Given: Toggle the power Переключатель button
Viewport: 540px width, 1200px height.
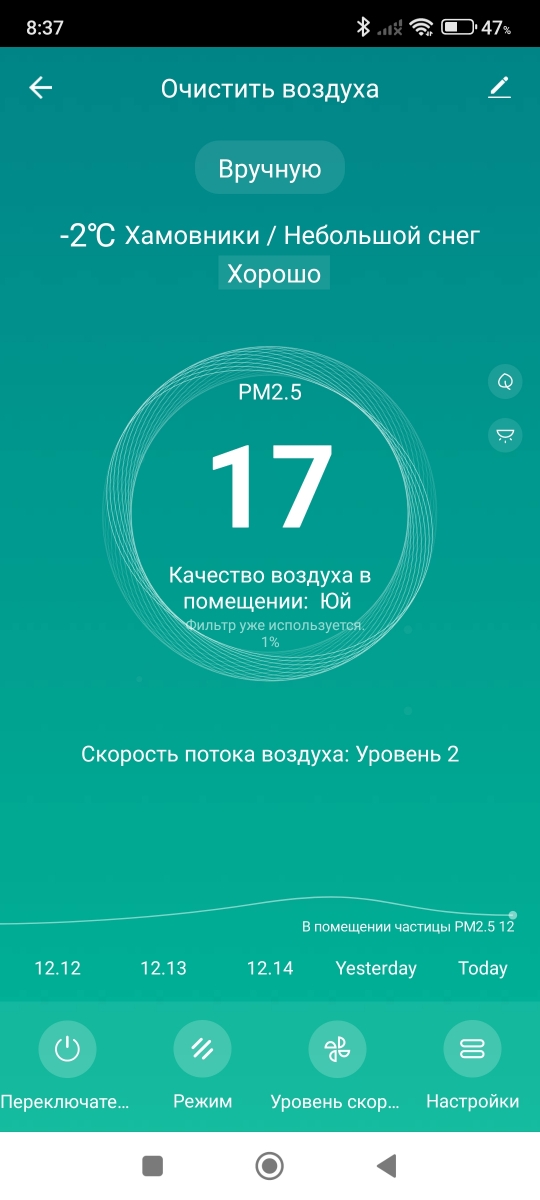Looking at the screenshot, I should click(x=66, y=1049).
